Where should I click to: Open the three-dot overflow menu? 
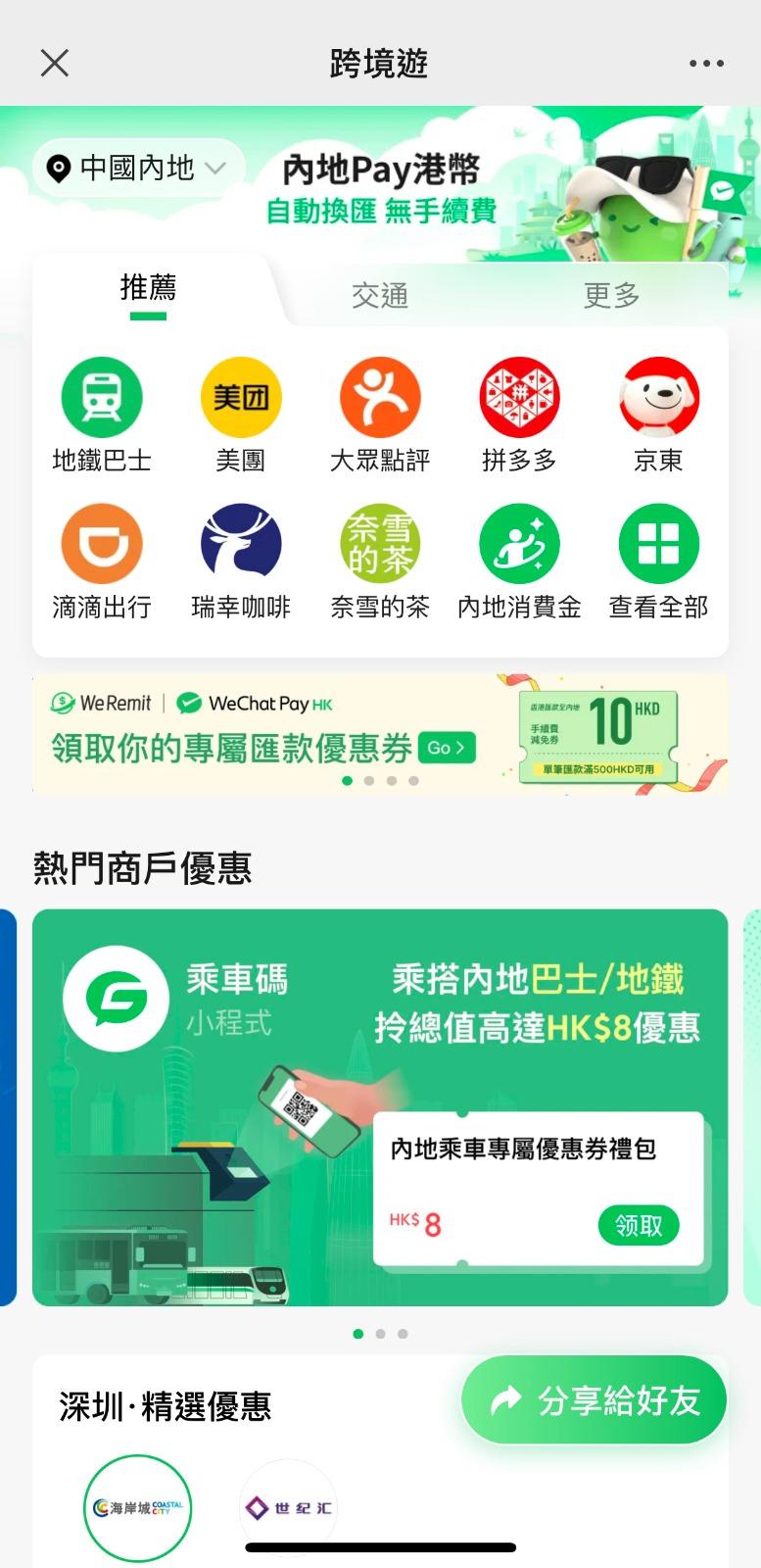(706, 64)
